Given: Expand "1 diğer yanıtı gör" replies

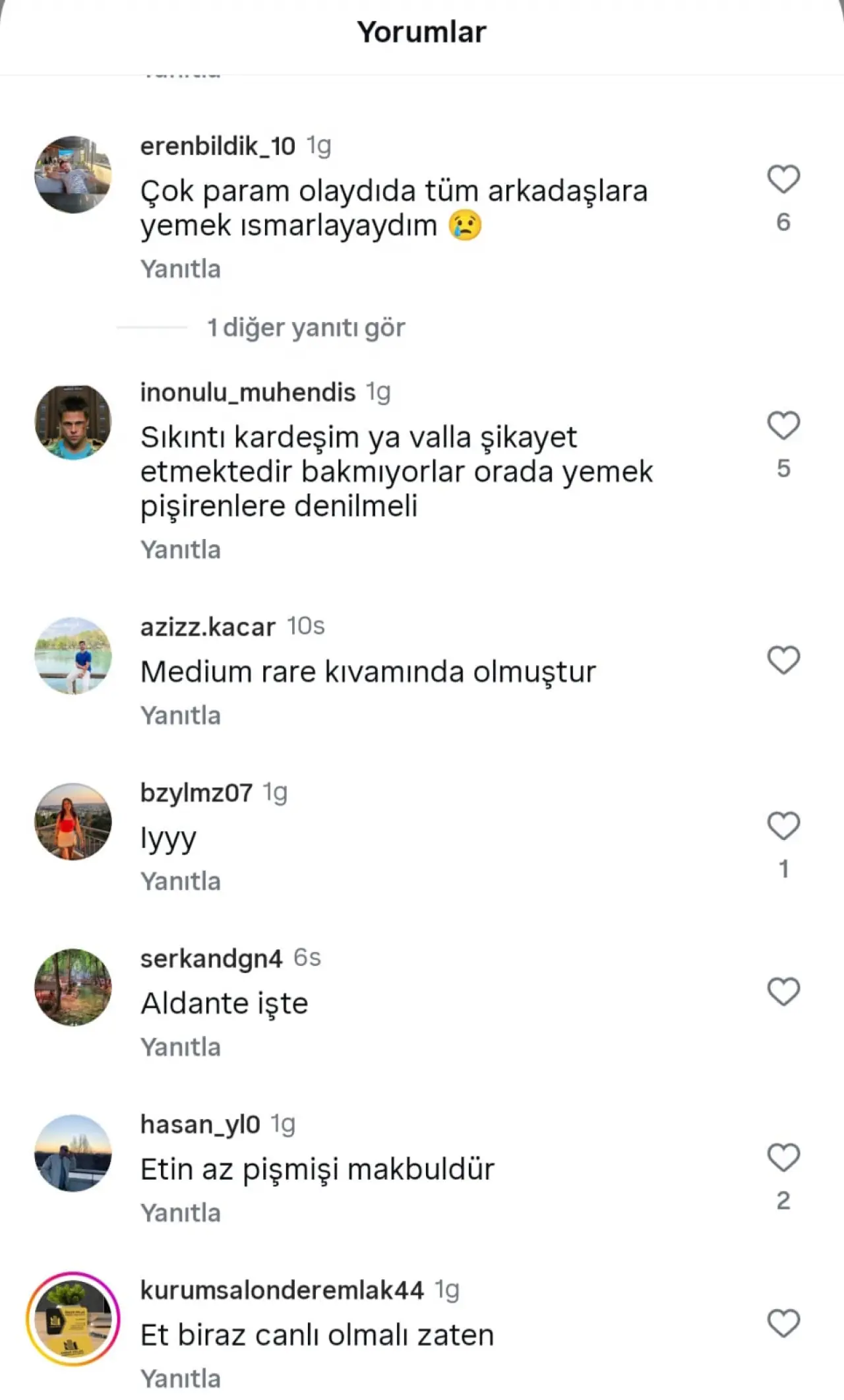Looking at the screenshot, I should click(x=306, y=328).
